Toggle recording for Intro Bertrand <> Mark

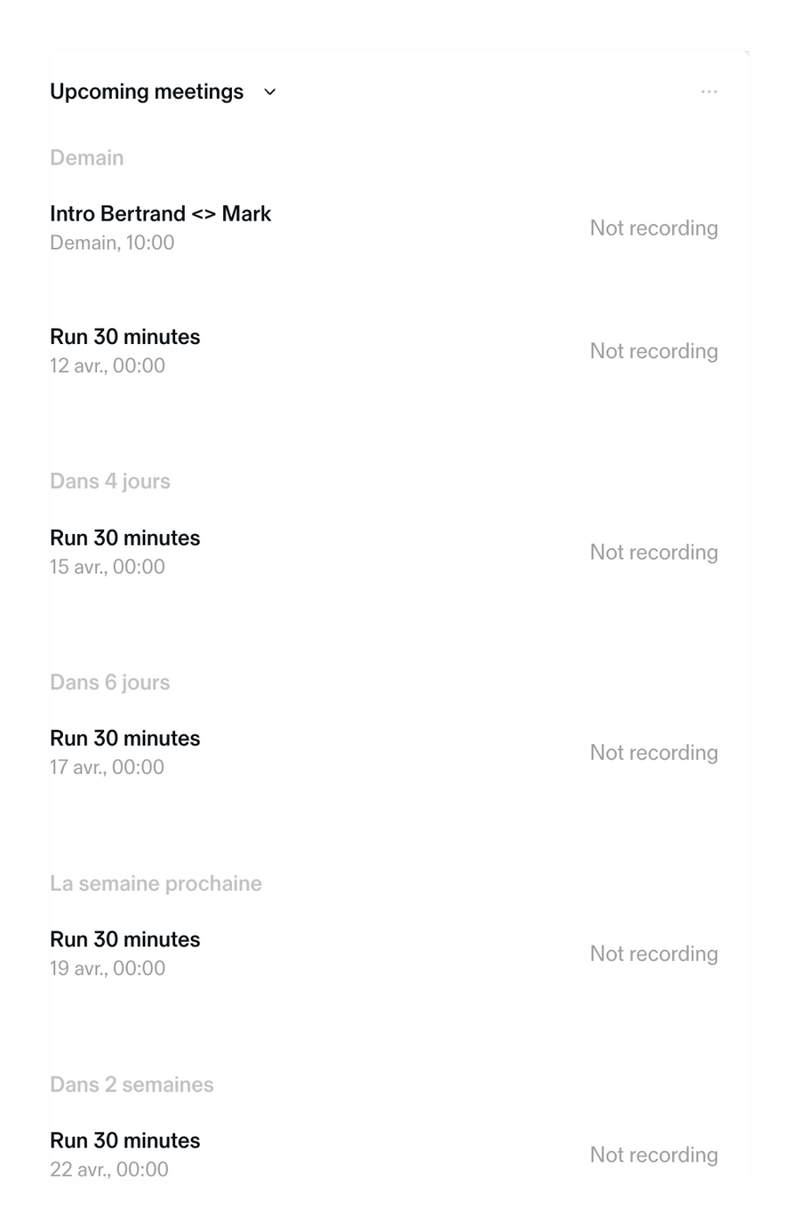pyautogui.click(x=654, y=228)
